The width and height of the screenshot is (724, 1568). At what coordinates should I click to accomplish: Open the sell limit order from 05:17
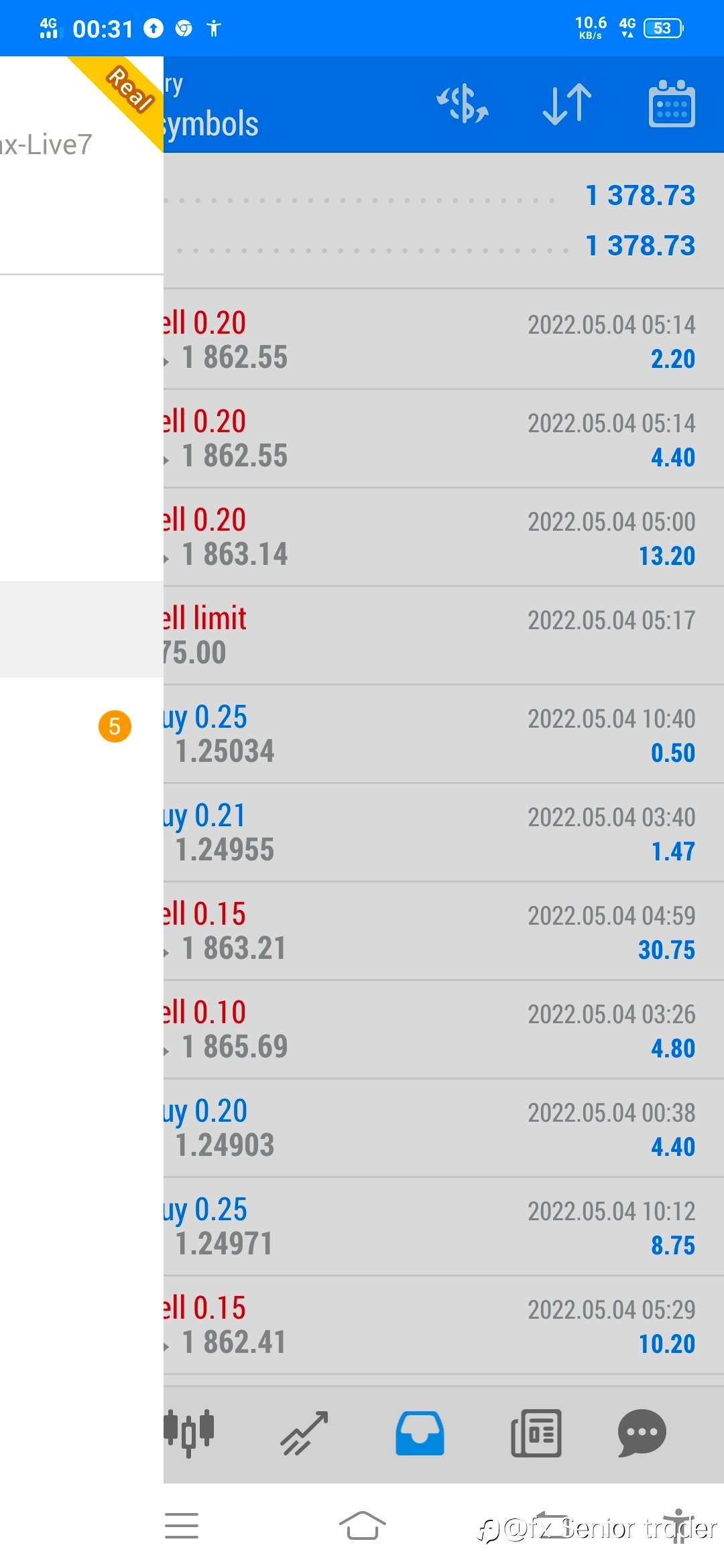[444, 635]
